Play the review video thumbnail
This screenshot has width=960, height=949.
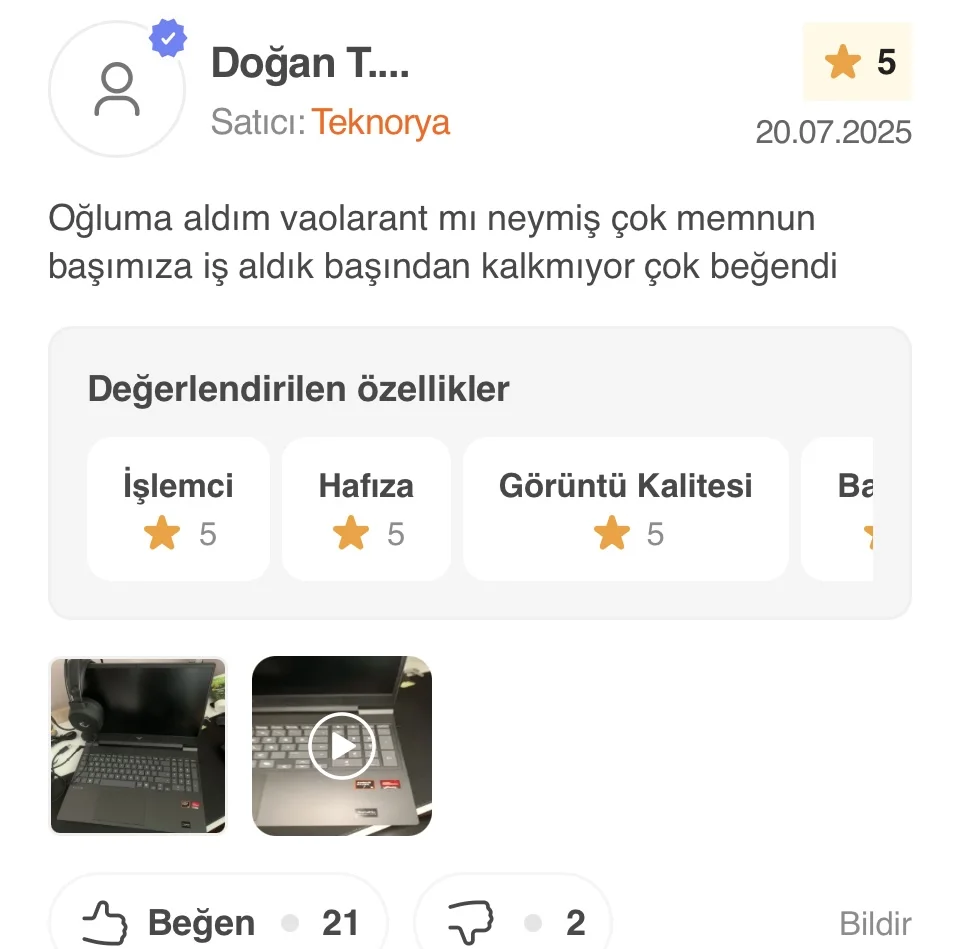tap(342, 745)
